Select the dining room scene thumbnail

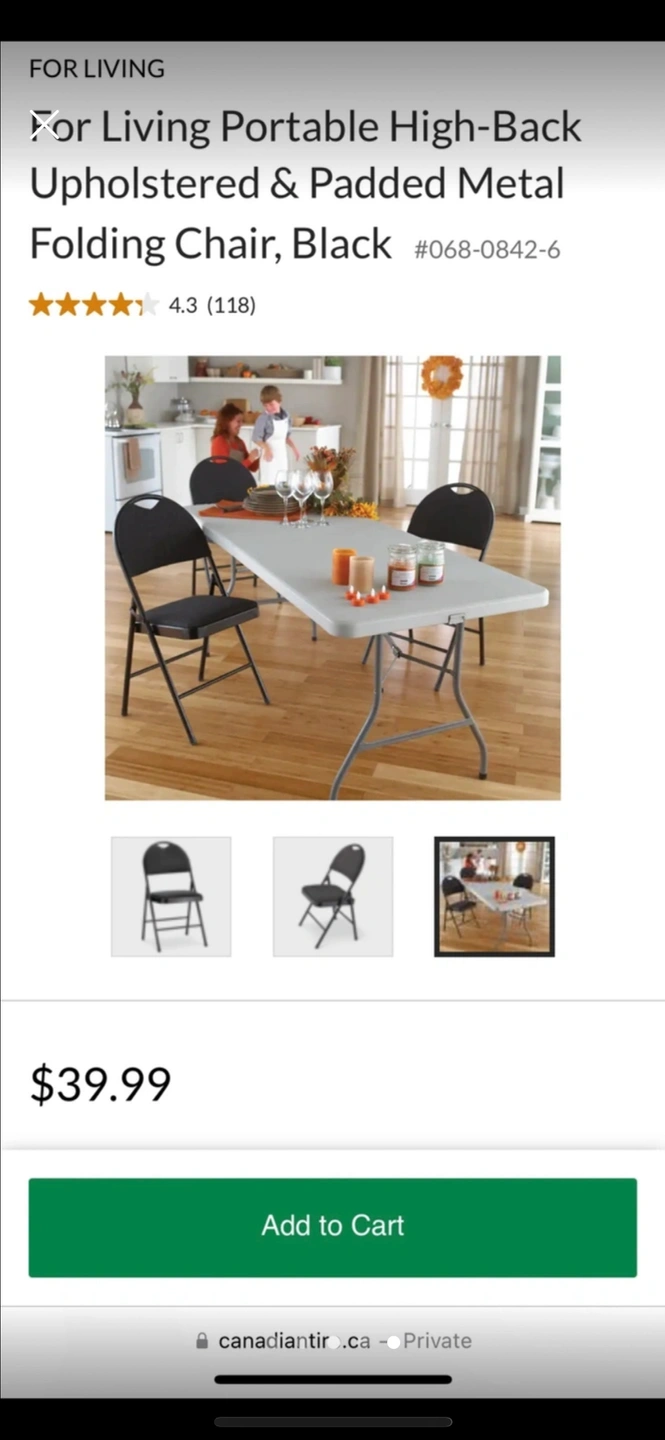pyautogui.click(x=494, y=897)
